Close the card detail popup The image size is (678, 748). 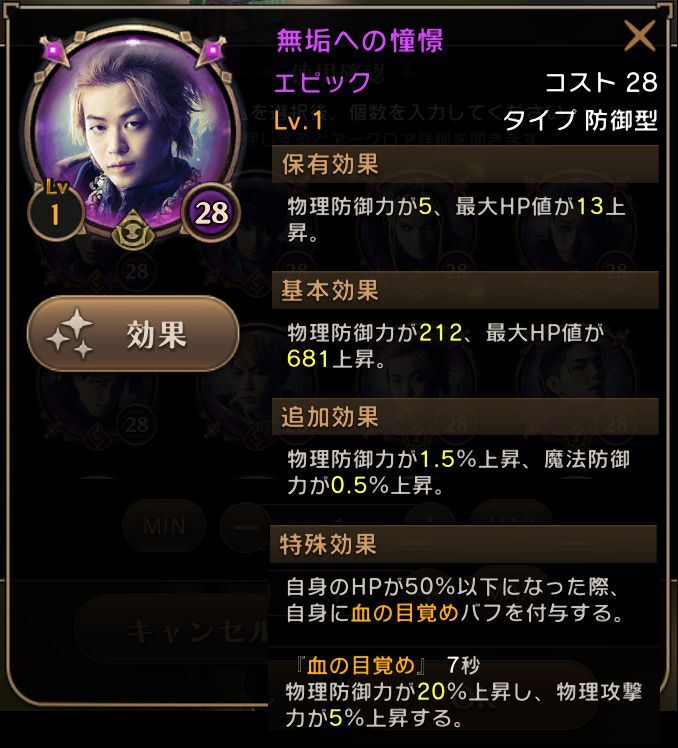(x=639, y=37)
